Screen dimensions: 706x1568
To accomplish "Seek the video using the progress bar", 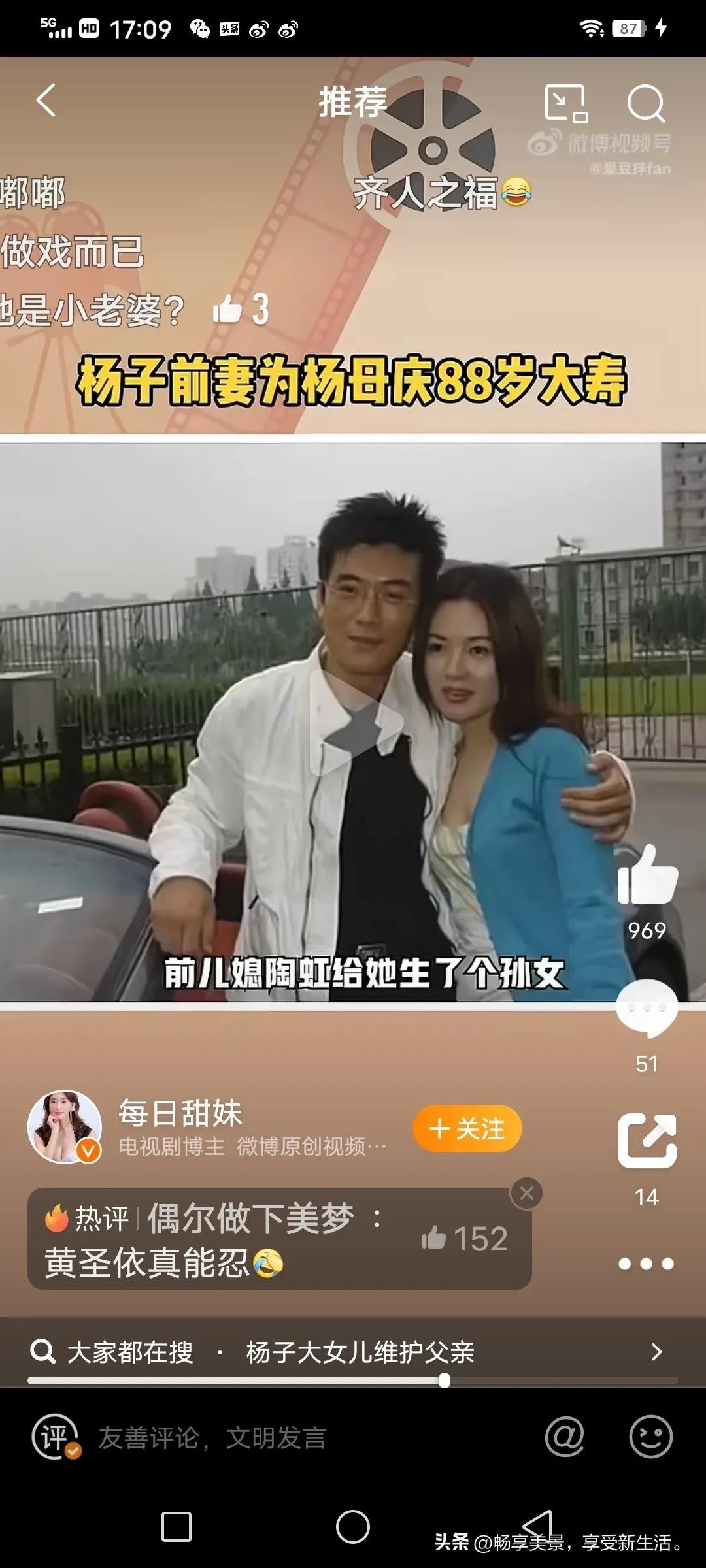I will (445, 1380).
